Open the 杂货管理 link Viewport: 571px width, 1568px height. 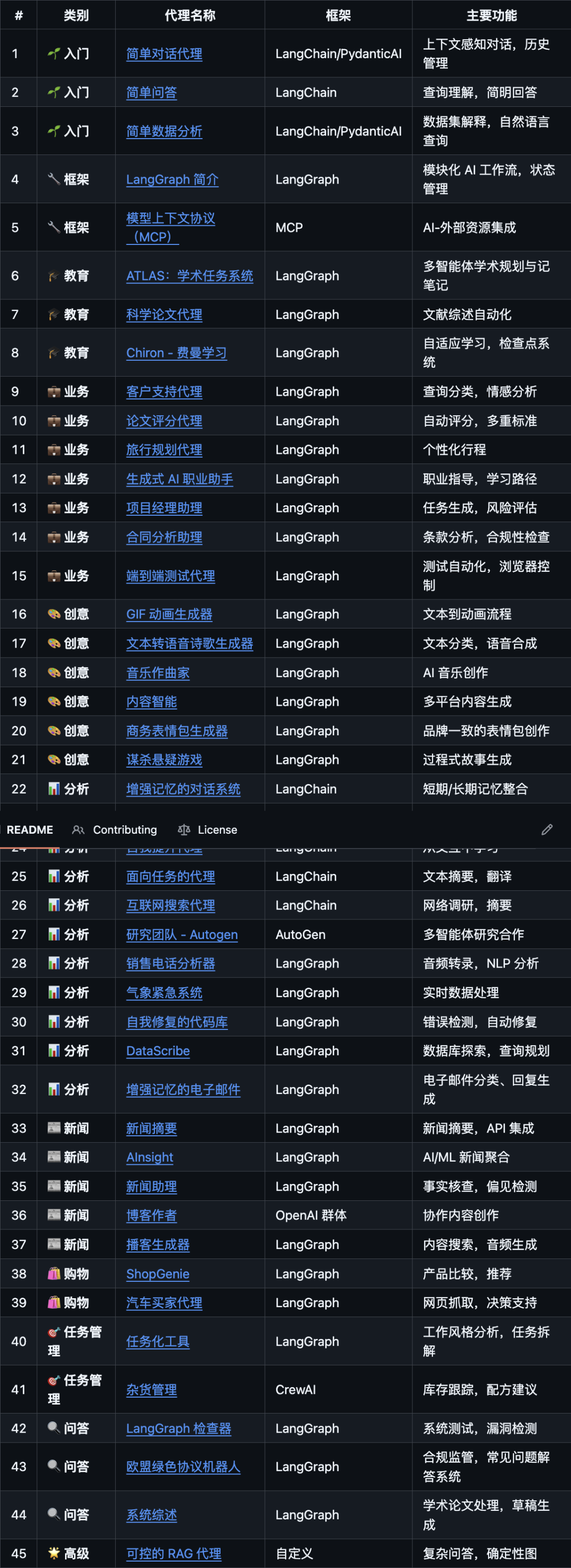click(x=151, y=1390)
